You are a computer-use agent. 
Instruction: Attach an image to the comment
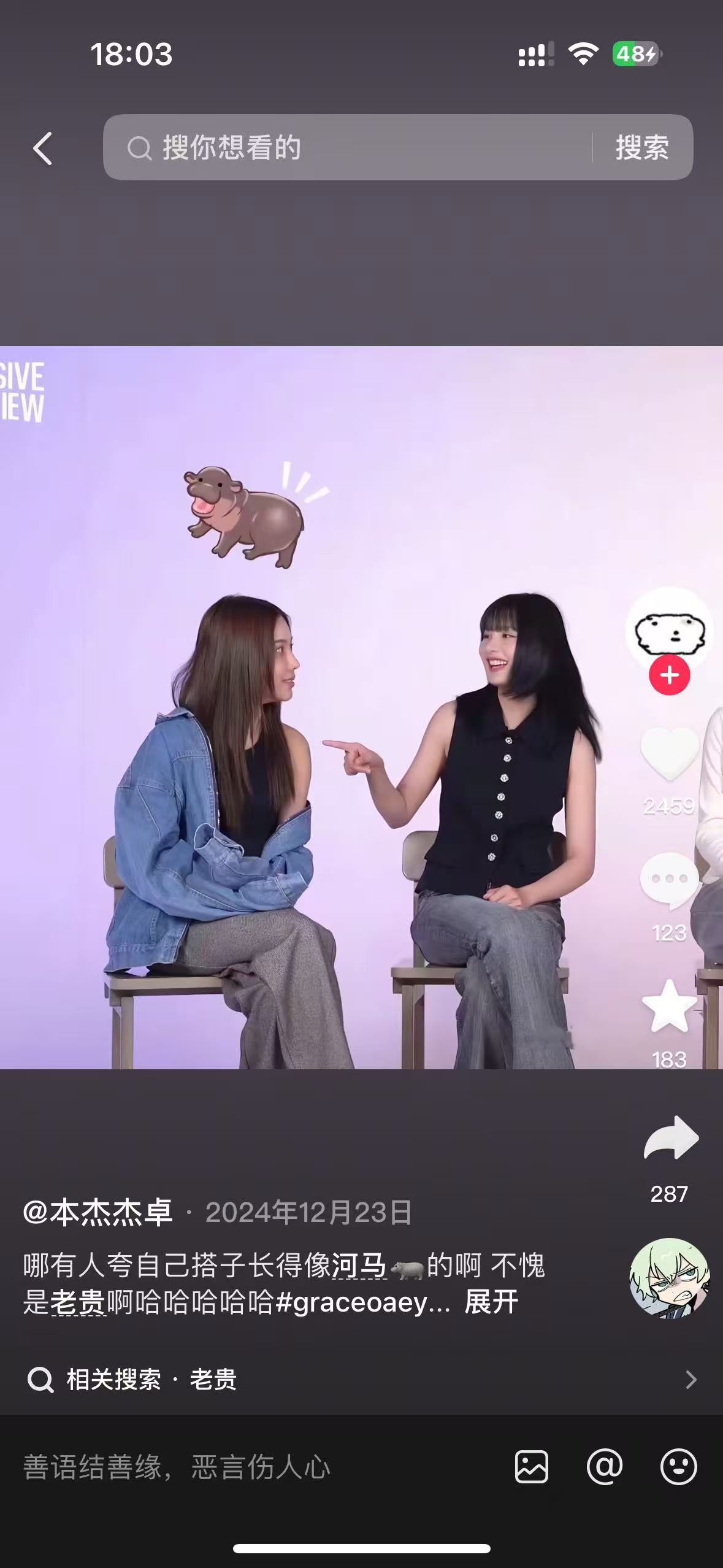pyautogui.click(x=531, y=1467)
